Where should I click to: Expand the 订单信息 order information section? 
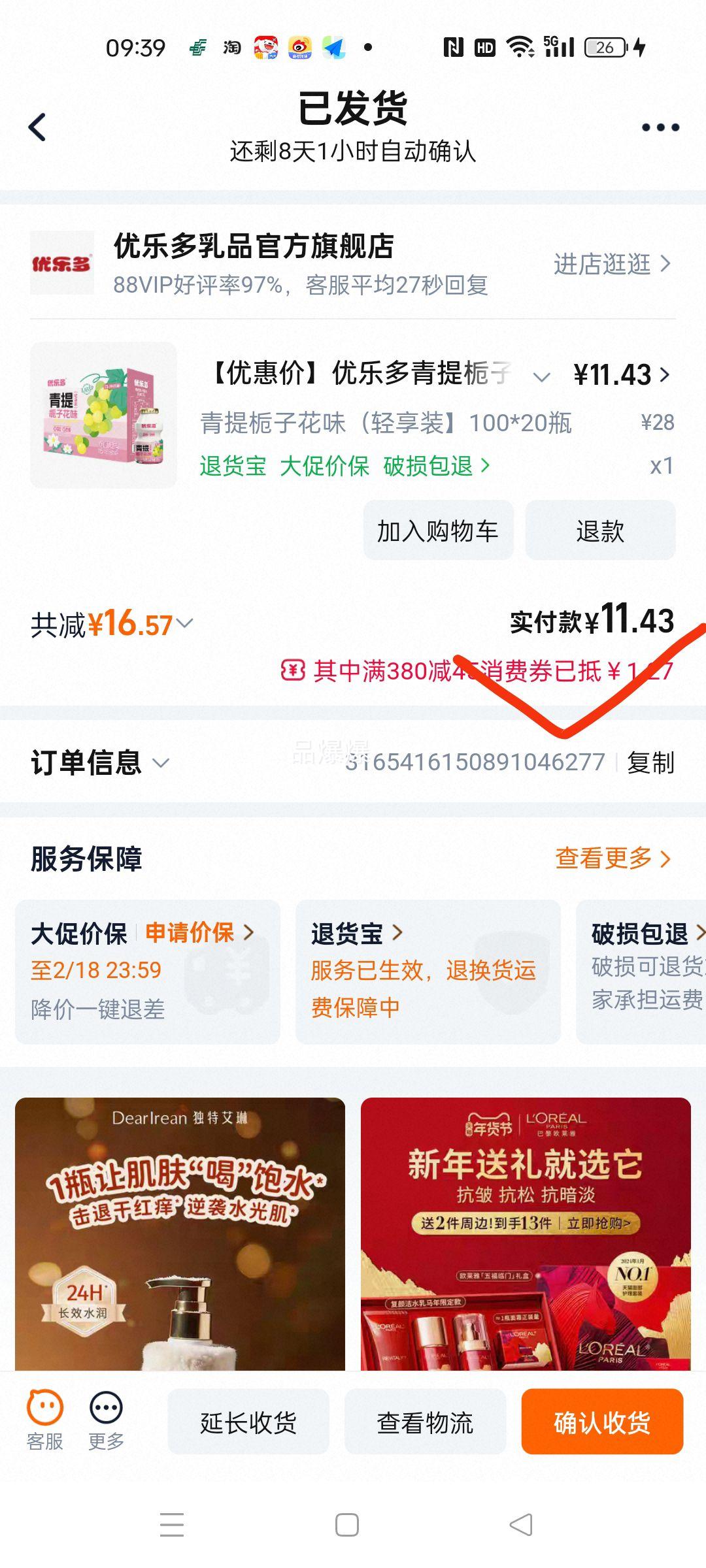coord(161,762)
